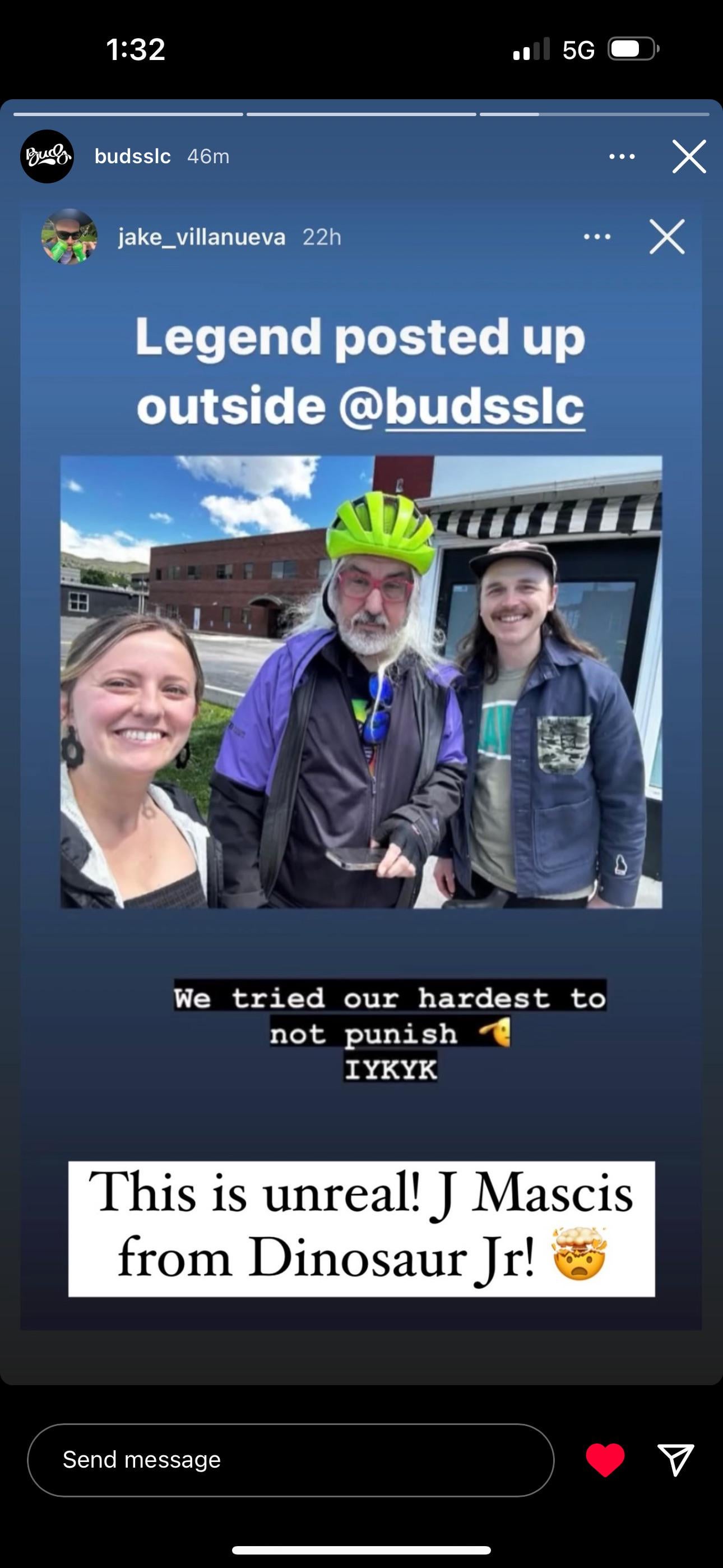This screenshot has width=723, height=1568.
Task: Open the budsslc username link
Action: [x=133, y=156]
